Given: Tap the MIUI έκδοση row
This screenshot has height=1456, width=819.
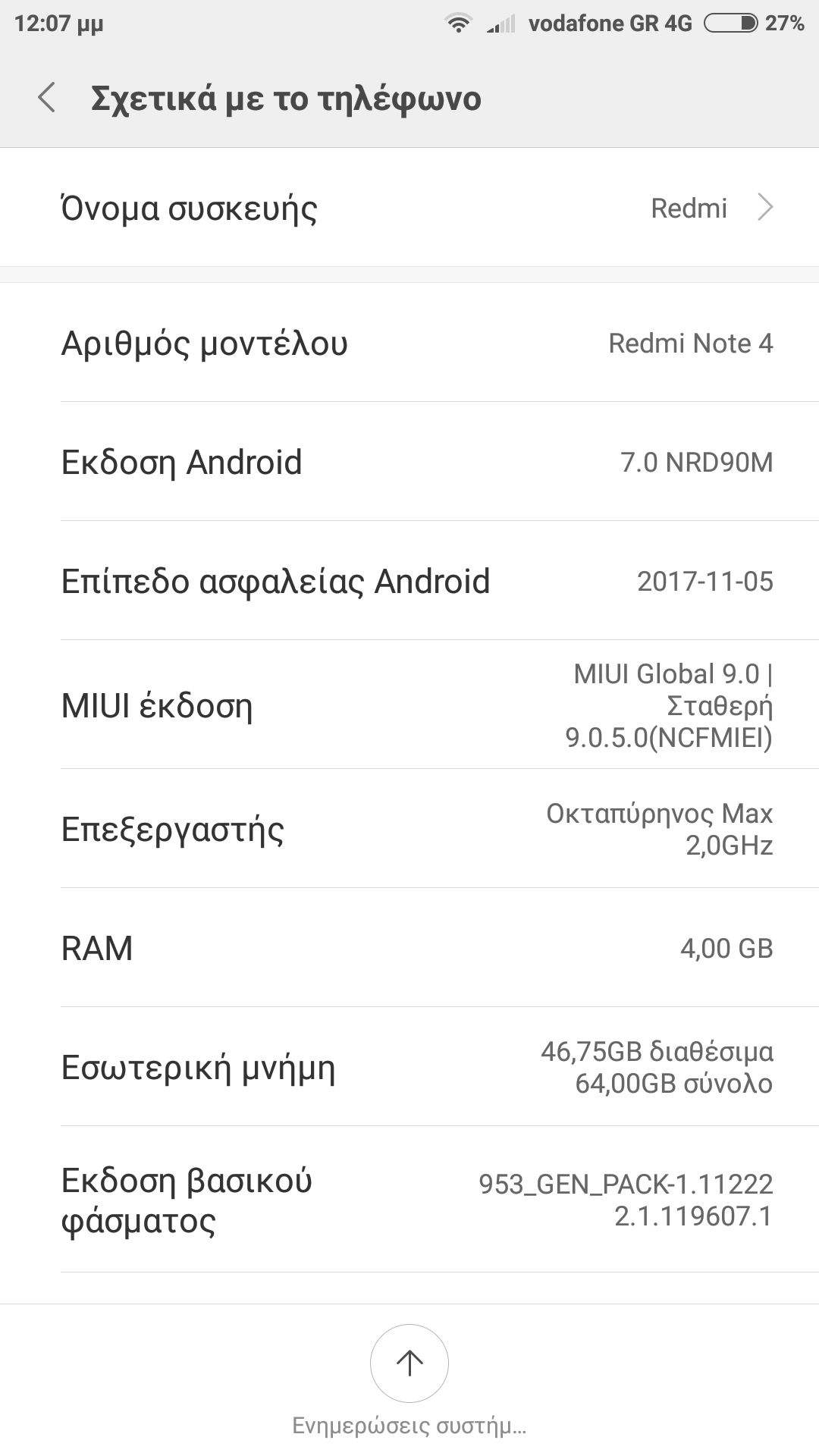Looking at the screenshot, I should click(409, 705).
